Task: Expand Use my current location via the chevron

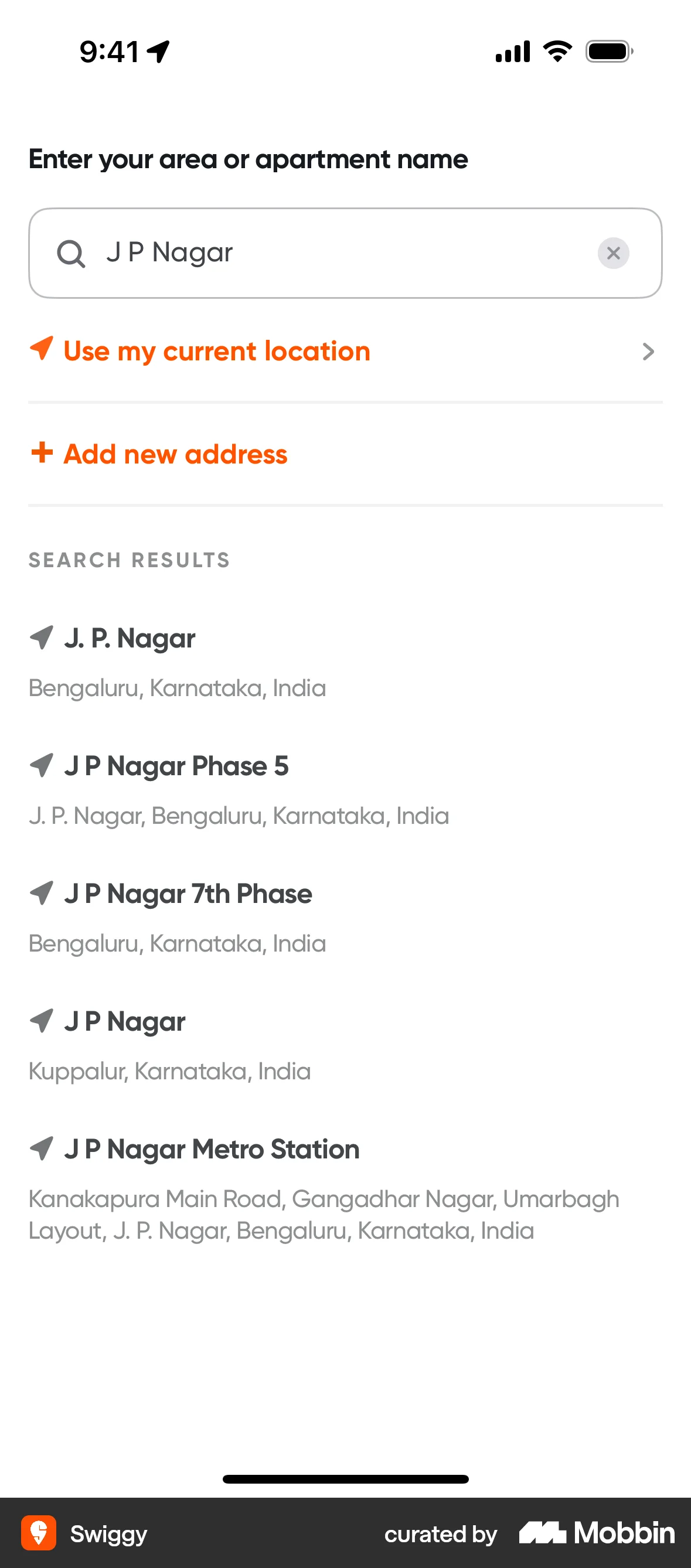Action: coord(648,352)
